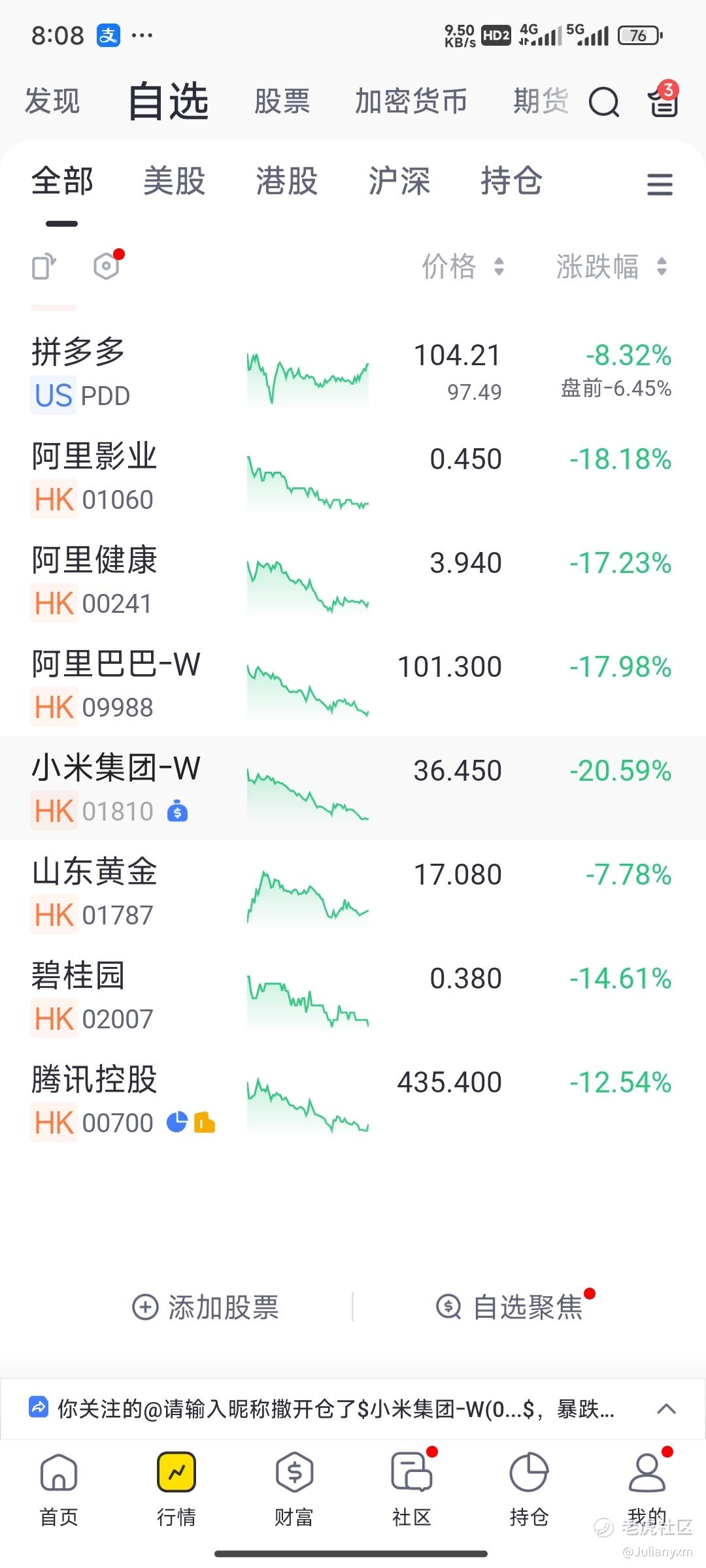Open the search magnifier icon
This screenshot has height=1568, width=706.
603,102
